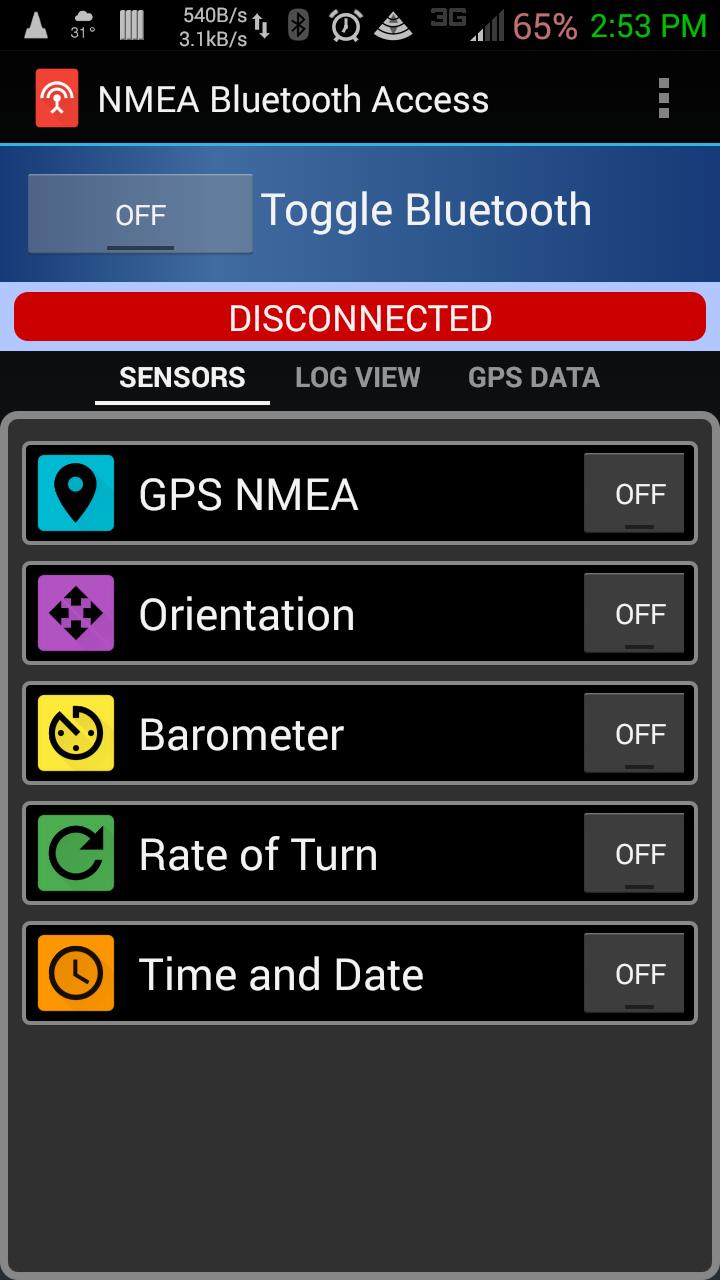Tap the orange Time and Date clock icon
Screen dimensions: 720x1280
click(75, 973)
